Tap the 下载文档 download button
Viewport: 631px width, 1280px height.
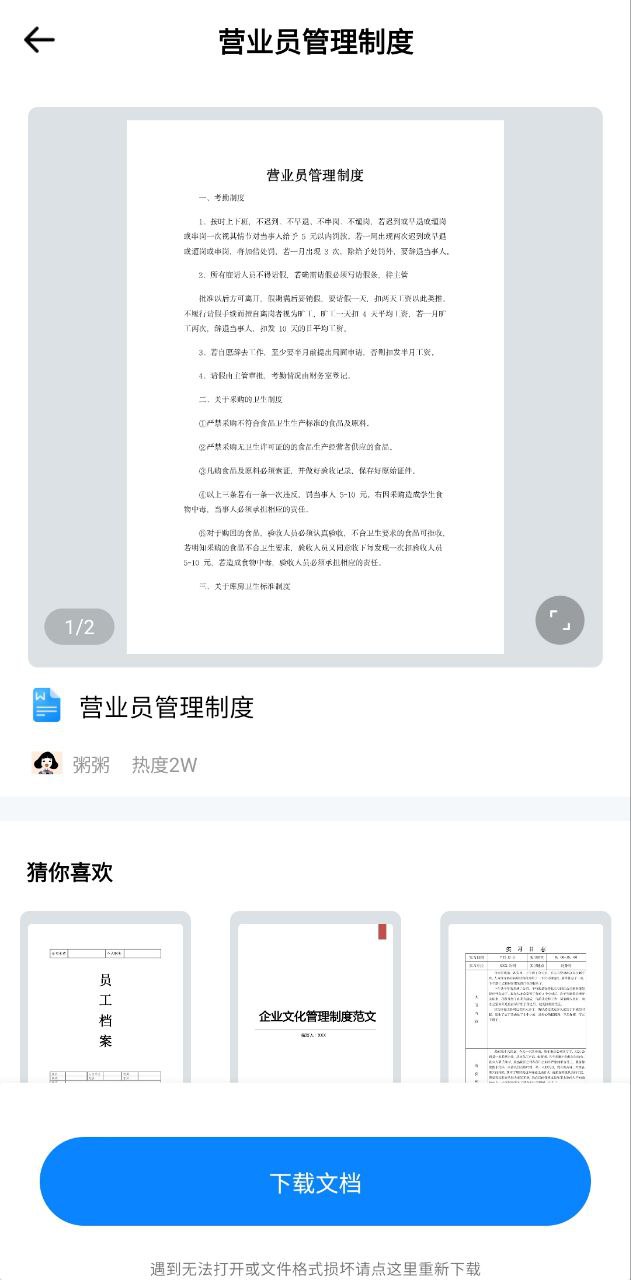point(315,1183)
